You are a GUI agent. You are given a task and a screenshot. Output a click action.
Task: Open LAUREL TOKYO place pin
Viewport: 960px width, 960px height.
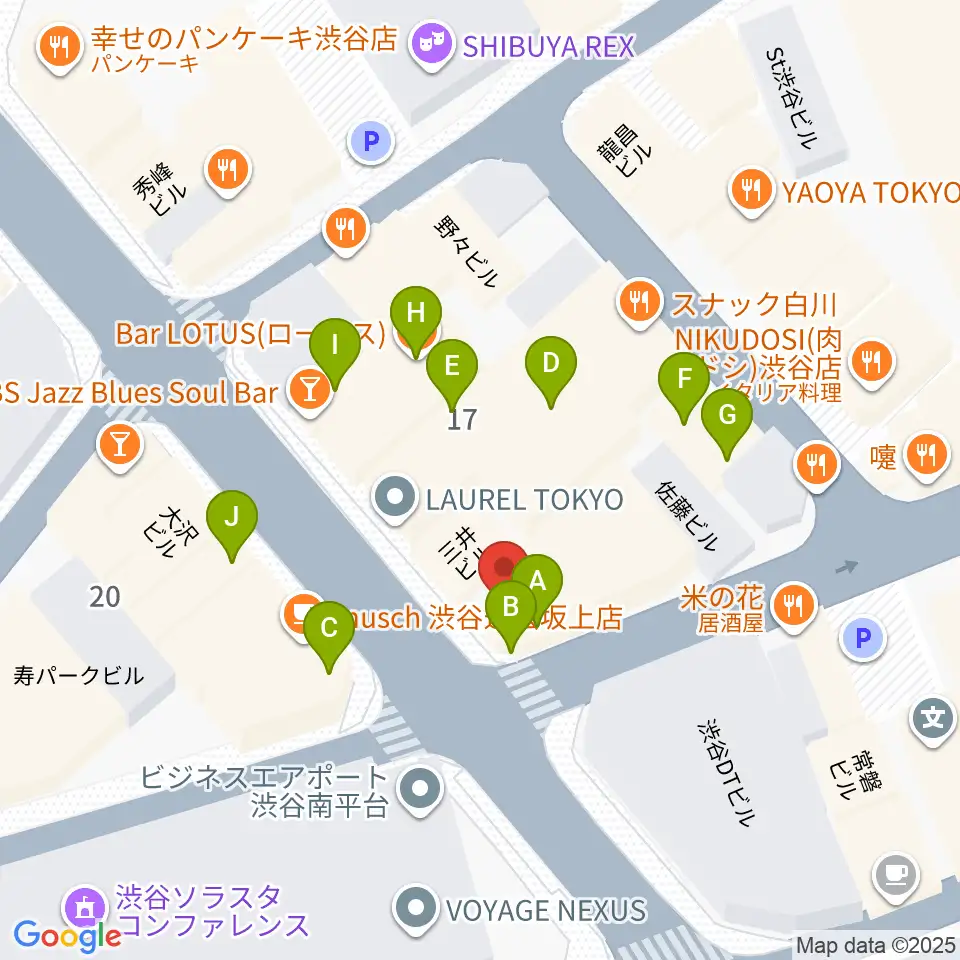pyautogui.click(x=395, y=499)
